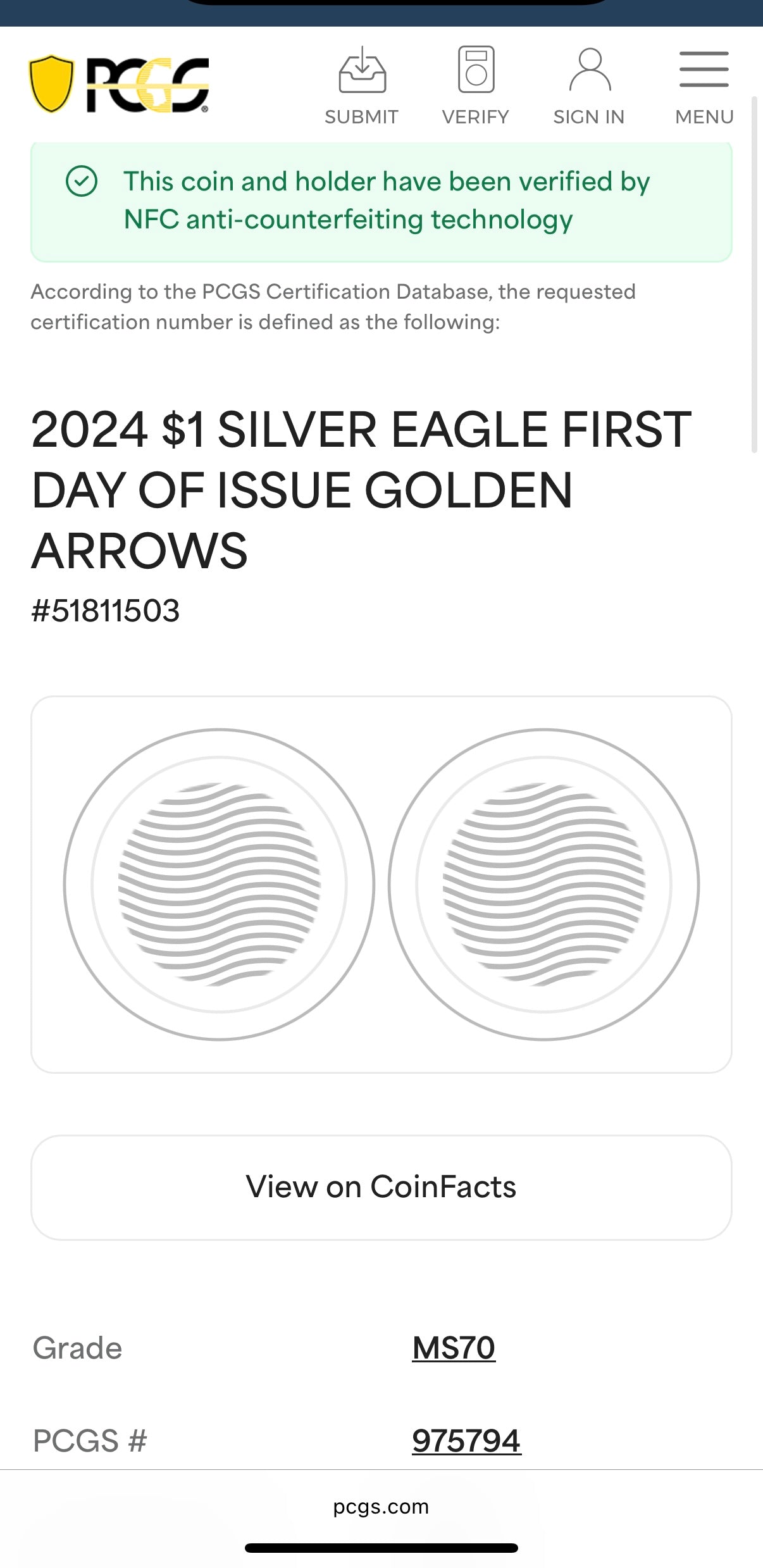Tap View on CoinFacts button
The width and height of the screenshot is (763, 1568).
click(x=381, y=1187)
